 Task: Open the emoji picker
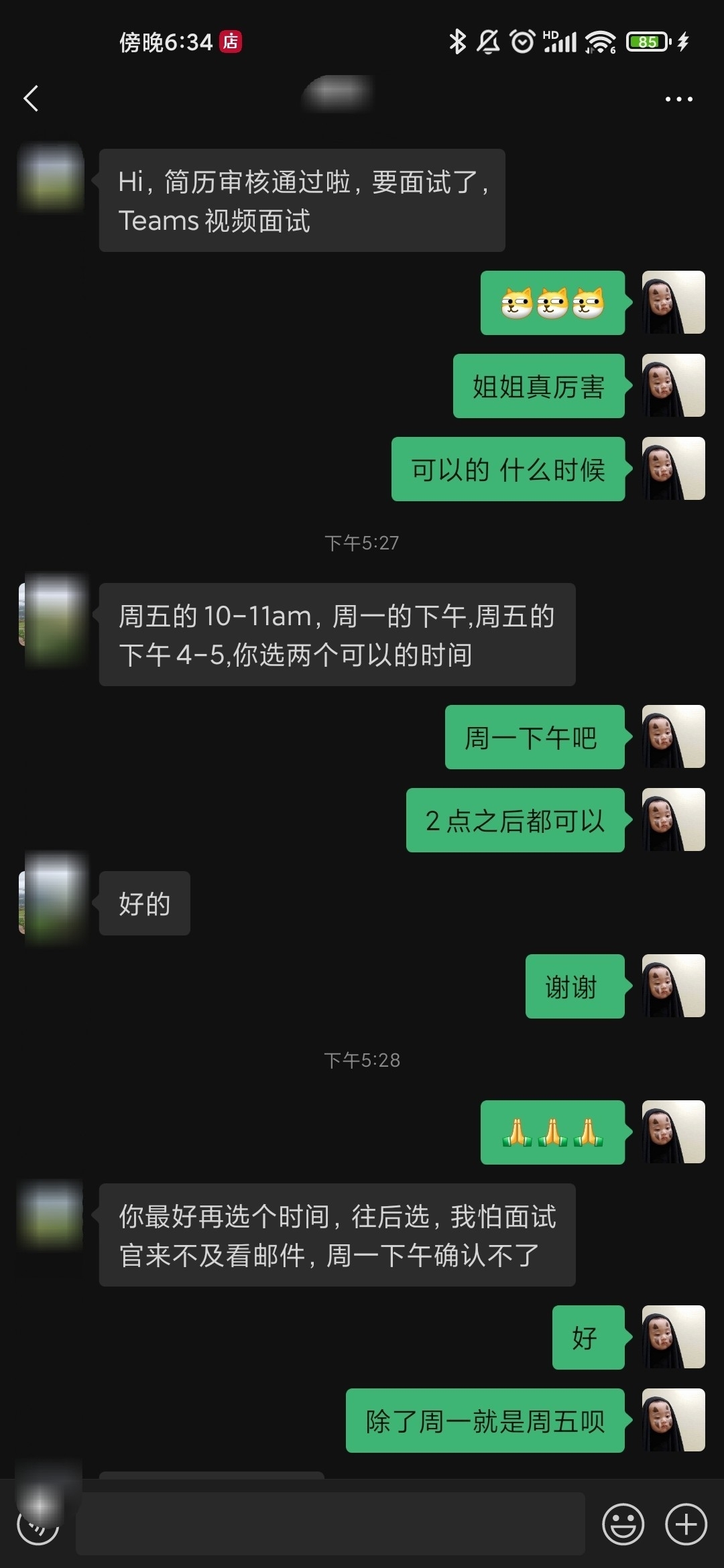[x=623, y=1524]
